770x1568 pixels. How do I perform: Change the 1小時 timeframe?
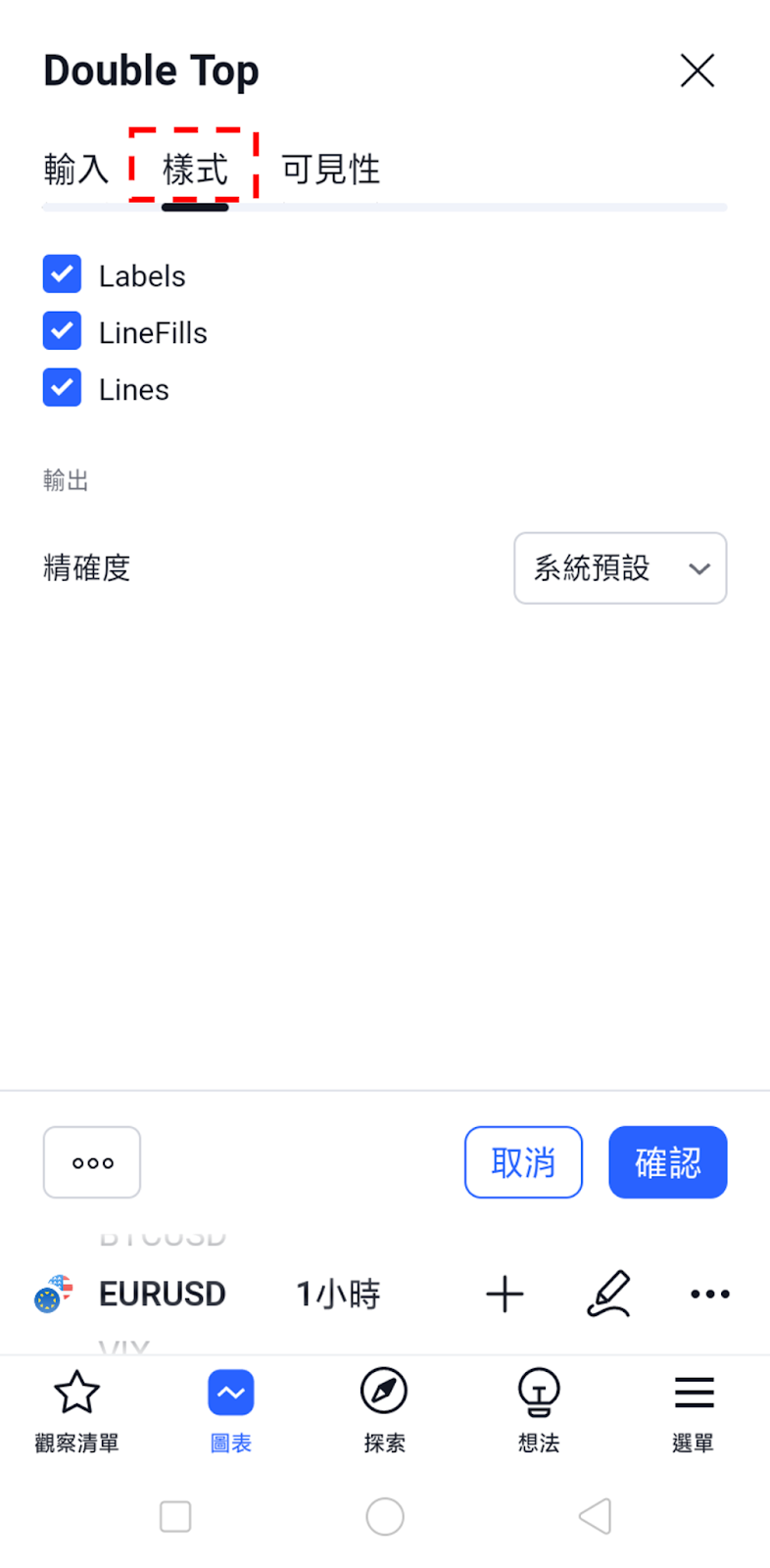[338, 1294]
